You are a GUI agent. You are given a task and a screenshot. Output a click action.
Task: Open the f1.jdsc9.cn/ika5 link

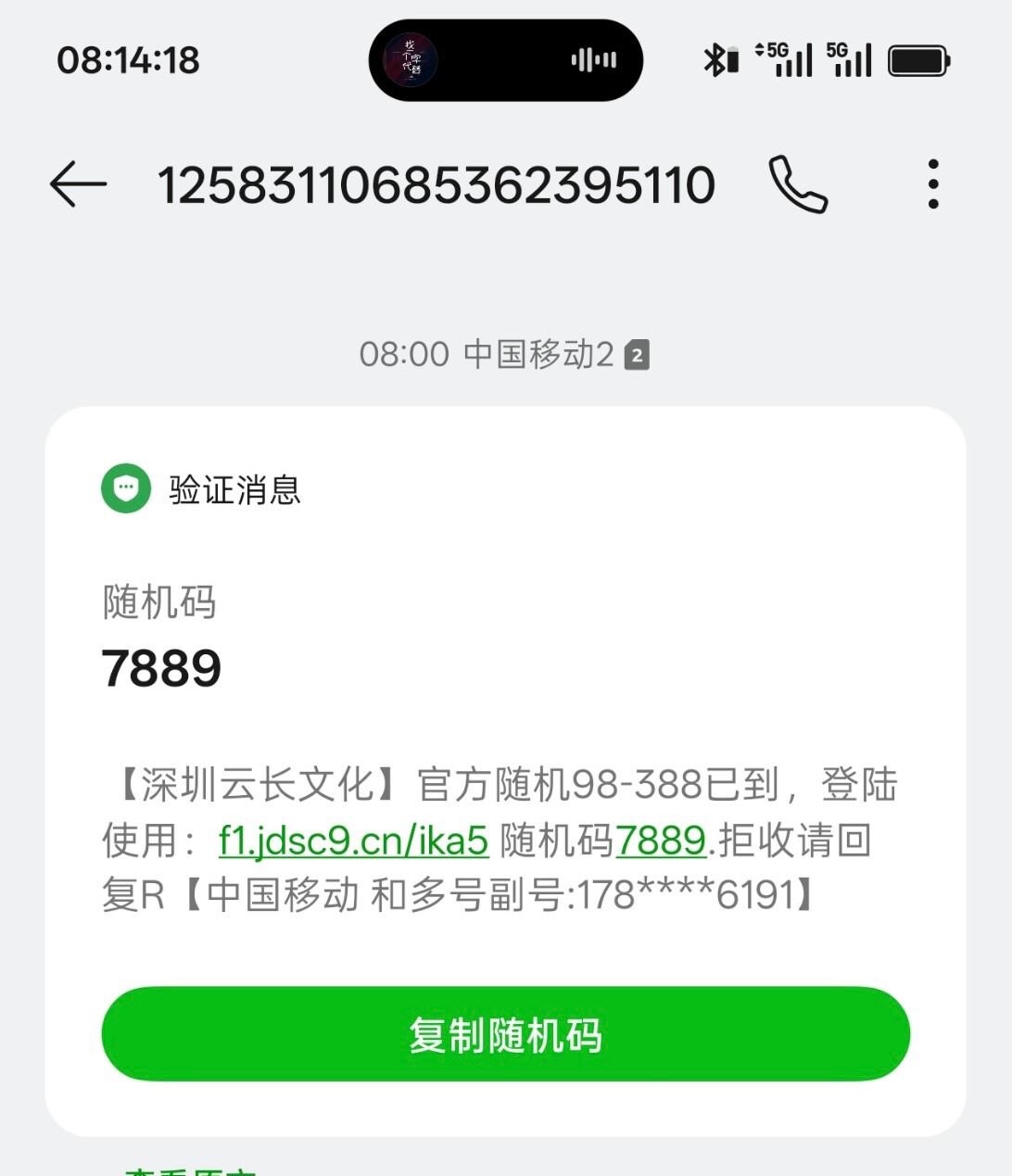point(353,841)
